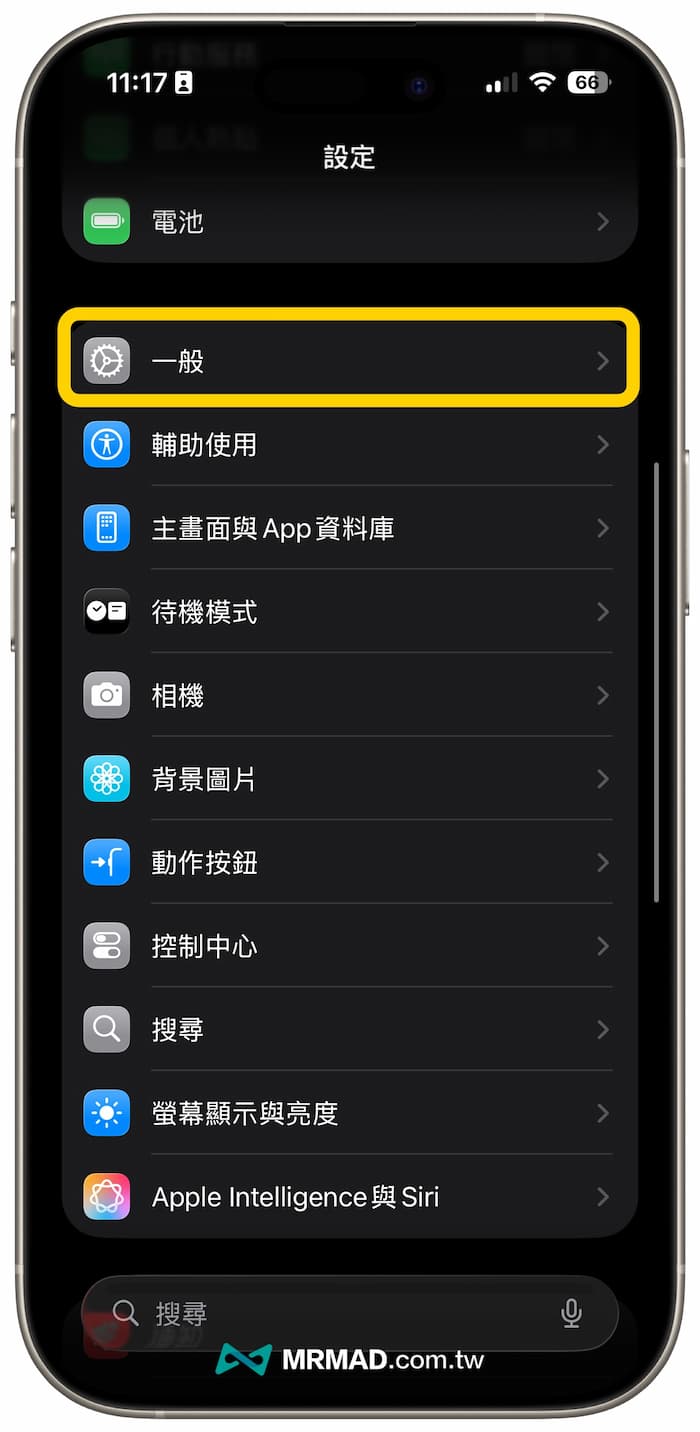The height and width of the screenshot is (1432, 700).
Task: Open the 一般 general settings
Action: pyautogui.click(x=348, y=361)
